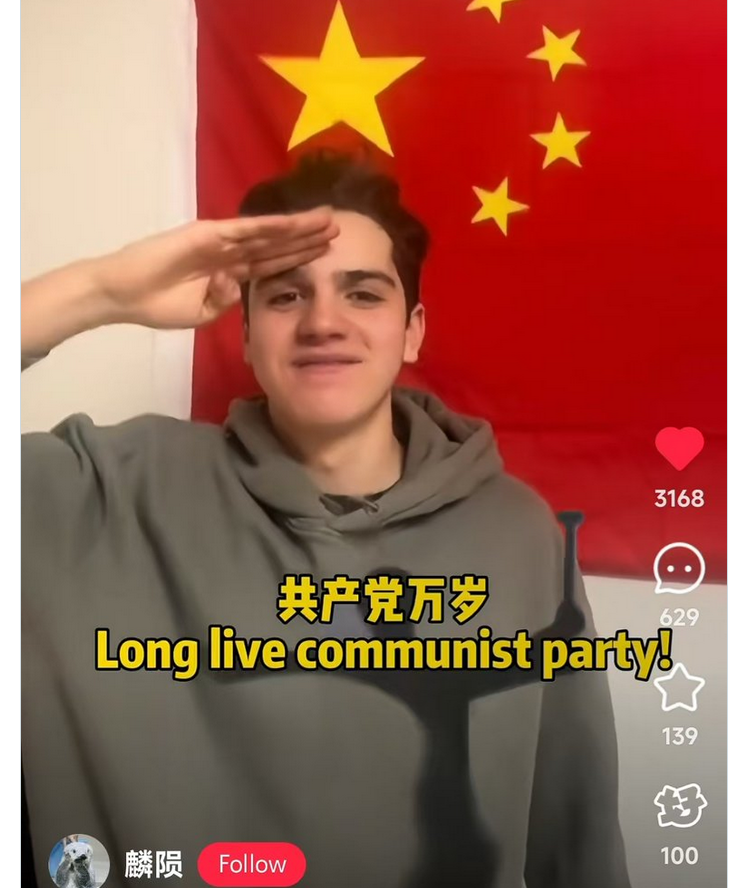Follow the creator 麟陨
This screenshot has width=748, height=888.
point(252,864)
